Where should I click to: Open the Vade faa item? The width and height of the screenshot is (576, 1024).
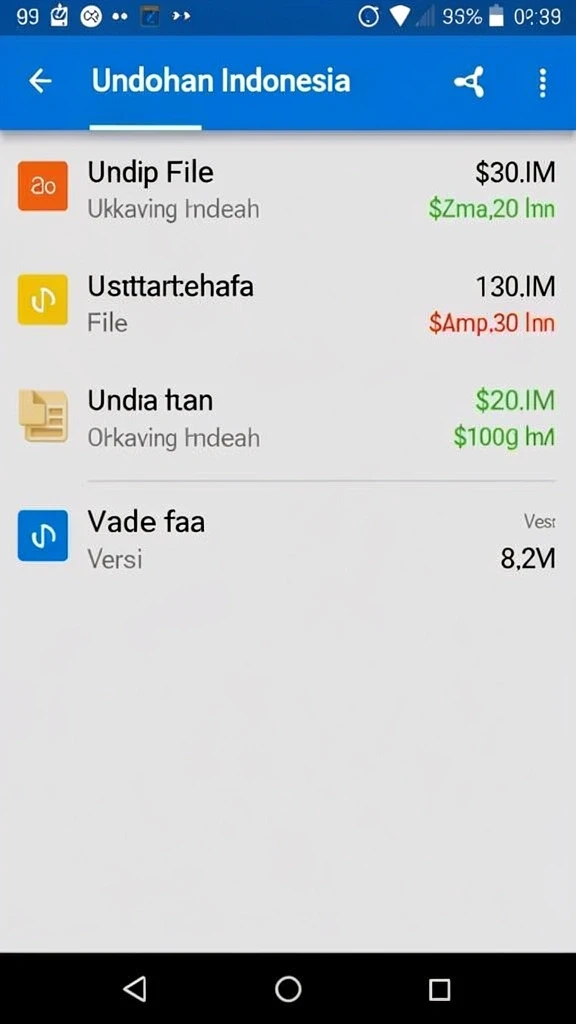[288, 539]
